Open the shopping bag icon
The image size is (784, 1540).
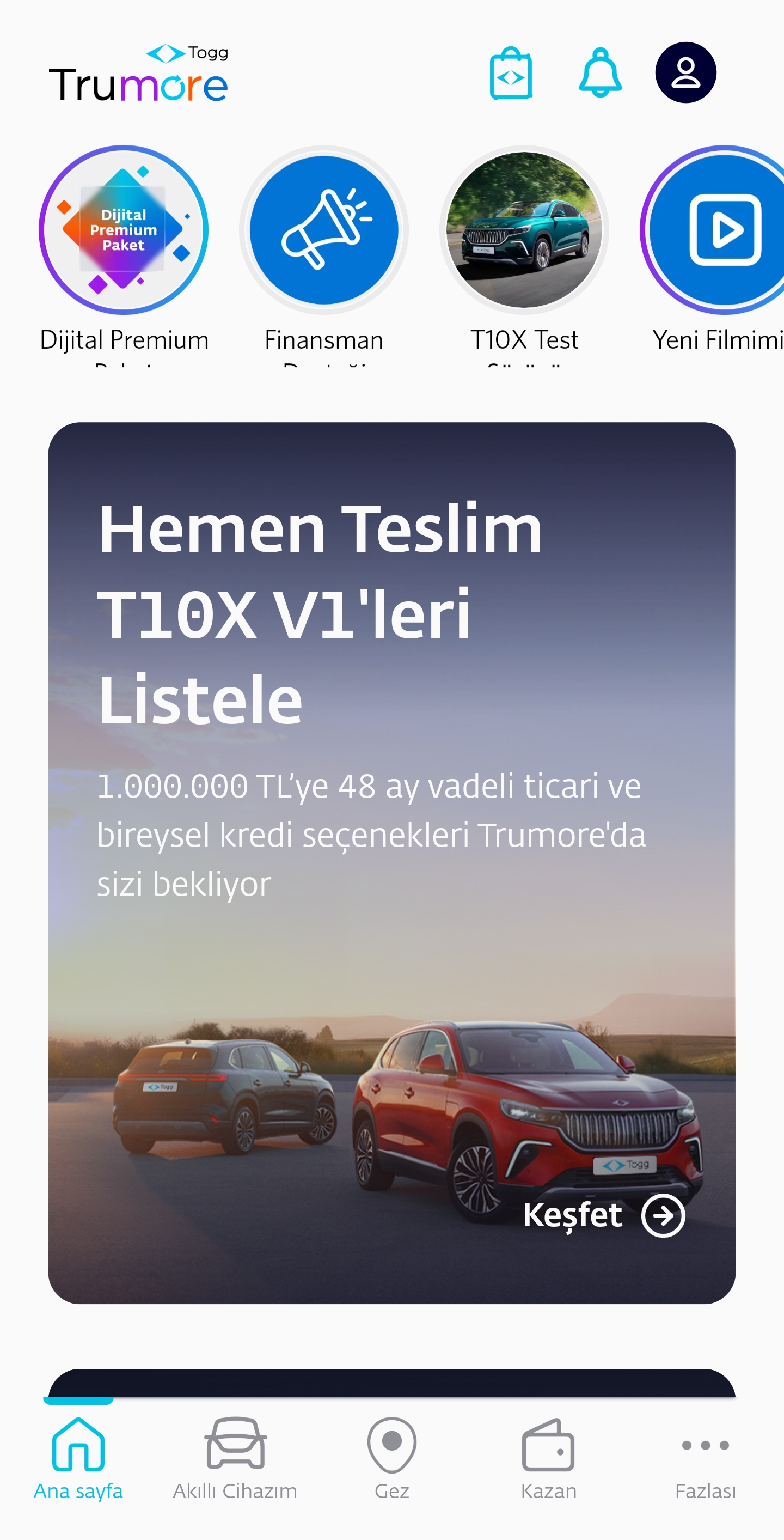coord(511,73)
